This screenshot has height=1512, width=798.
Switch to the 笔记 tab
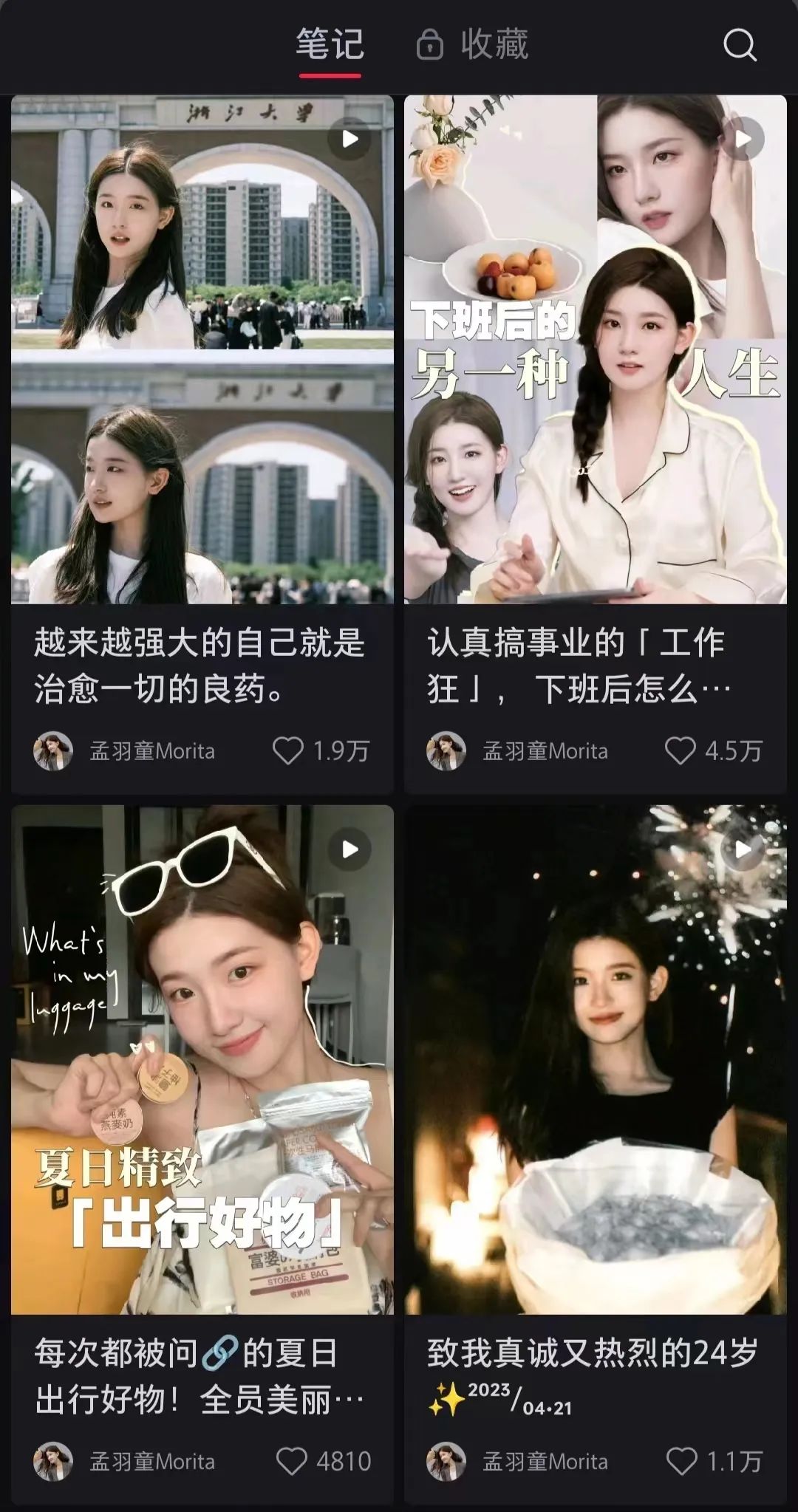tap(330, 44)
